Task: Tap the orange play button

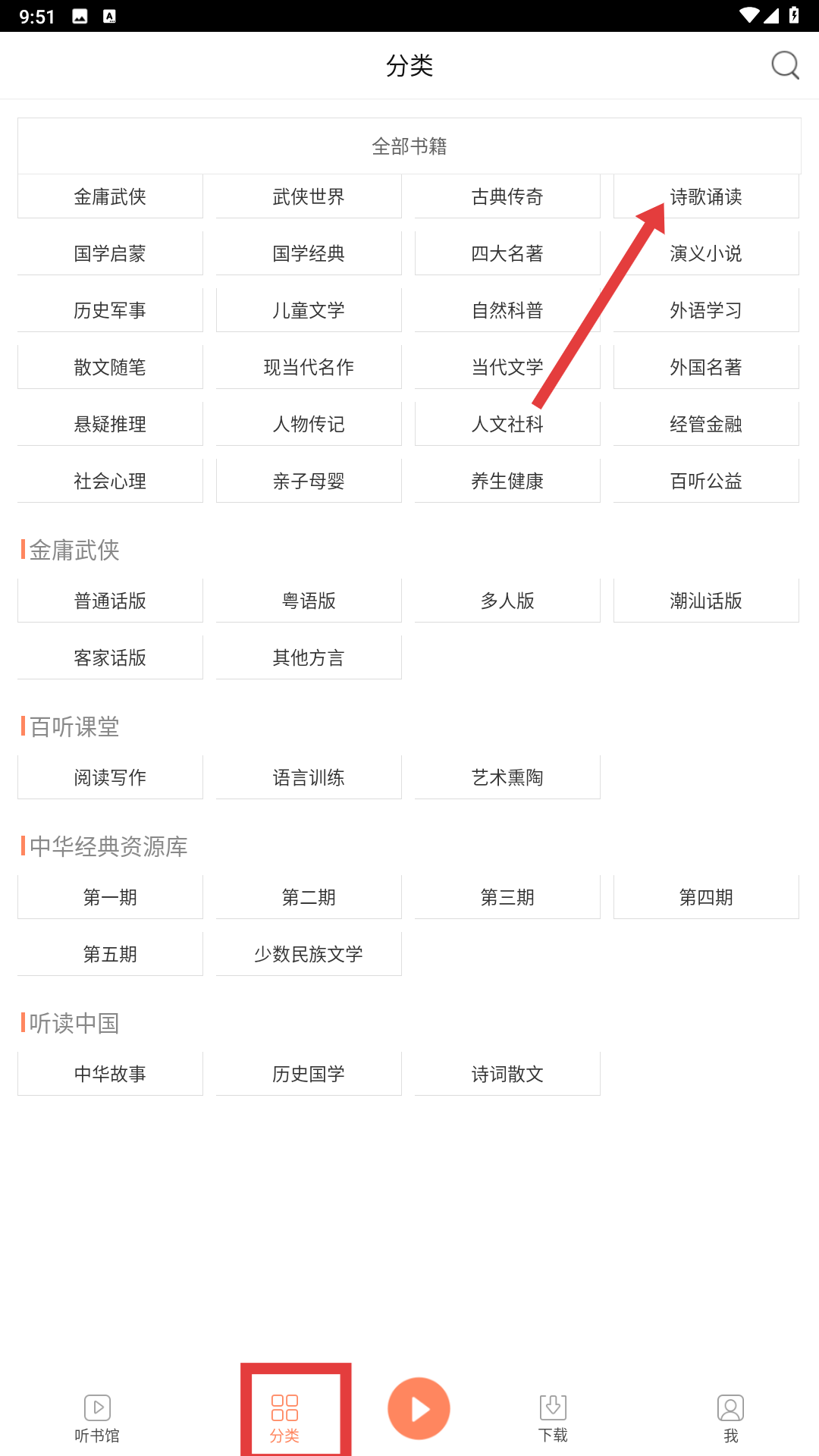Action: click(419, 1409)
